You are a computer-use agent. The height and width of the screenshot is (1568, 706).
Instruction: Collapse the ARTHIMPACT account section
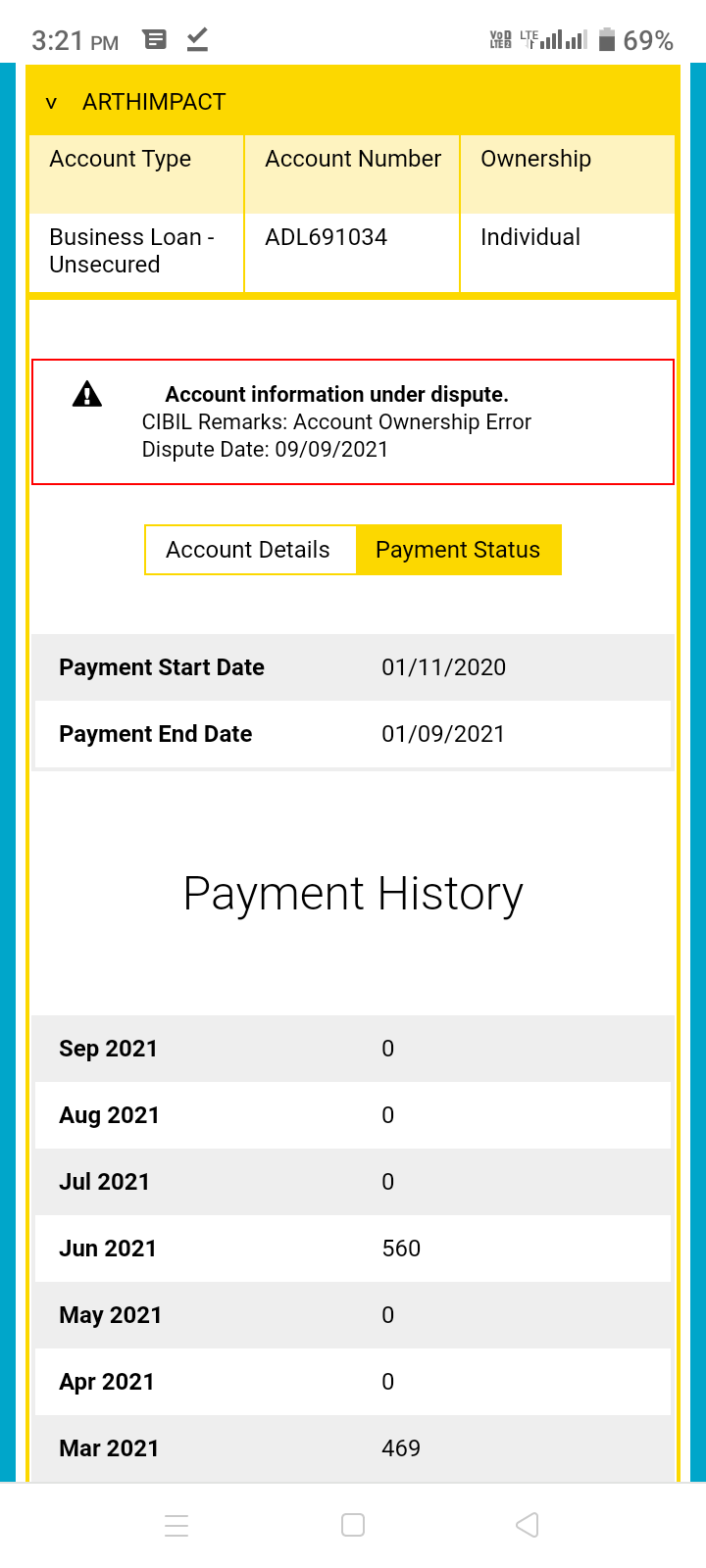tap(52, 102)
